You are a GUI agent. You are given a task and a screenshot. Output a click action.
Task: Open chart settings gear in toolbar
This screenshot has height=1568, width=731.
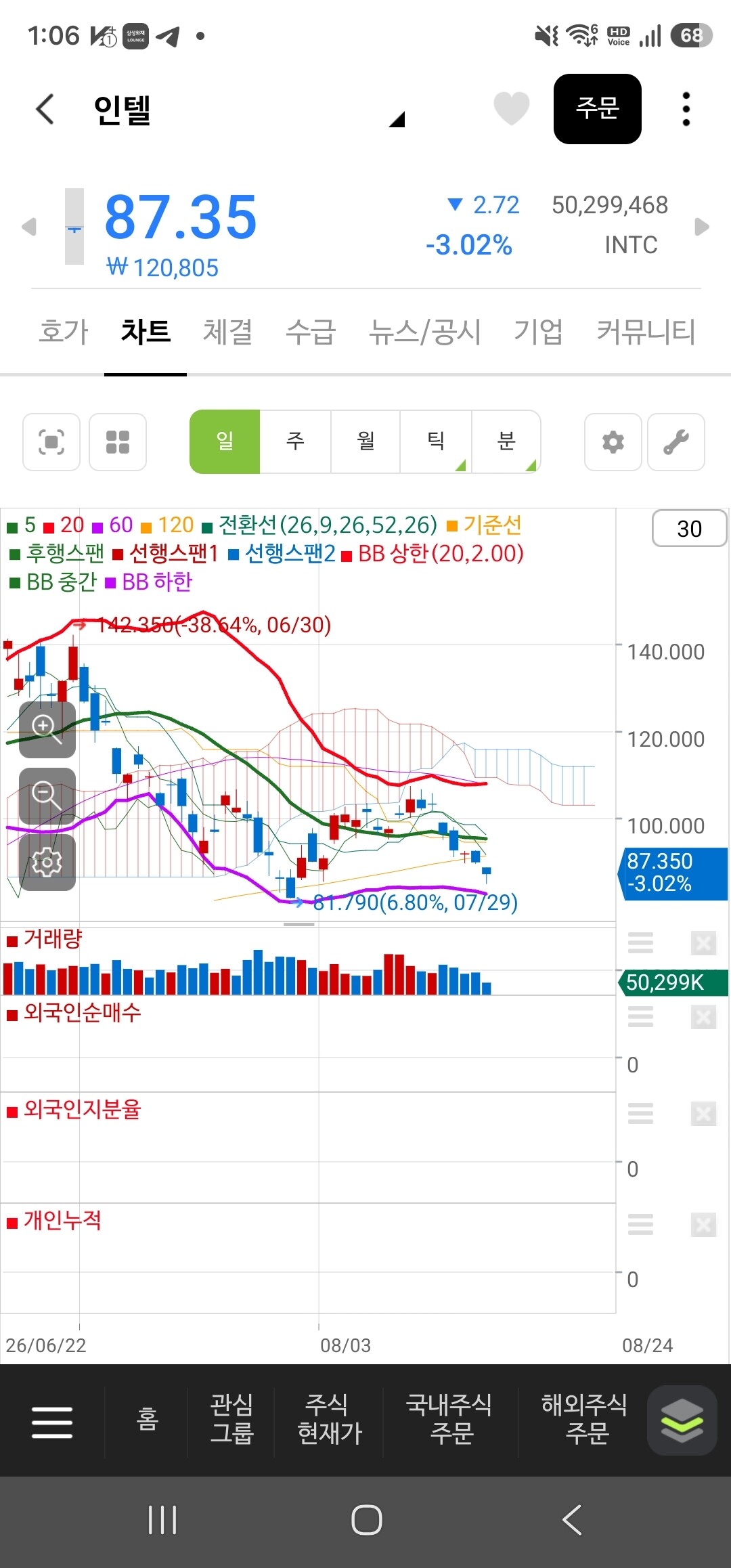613,442
